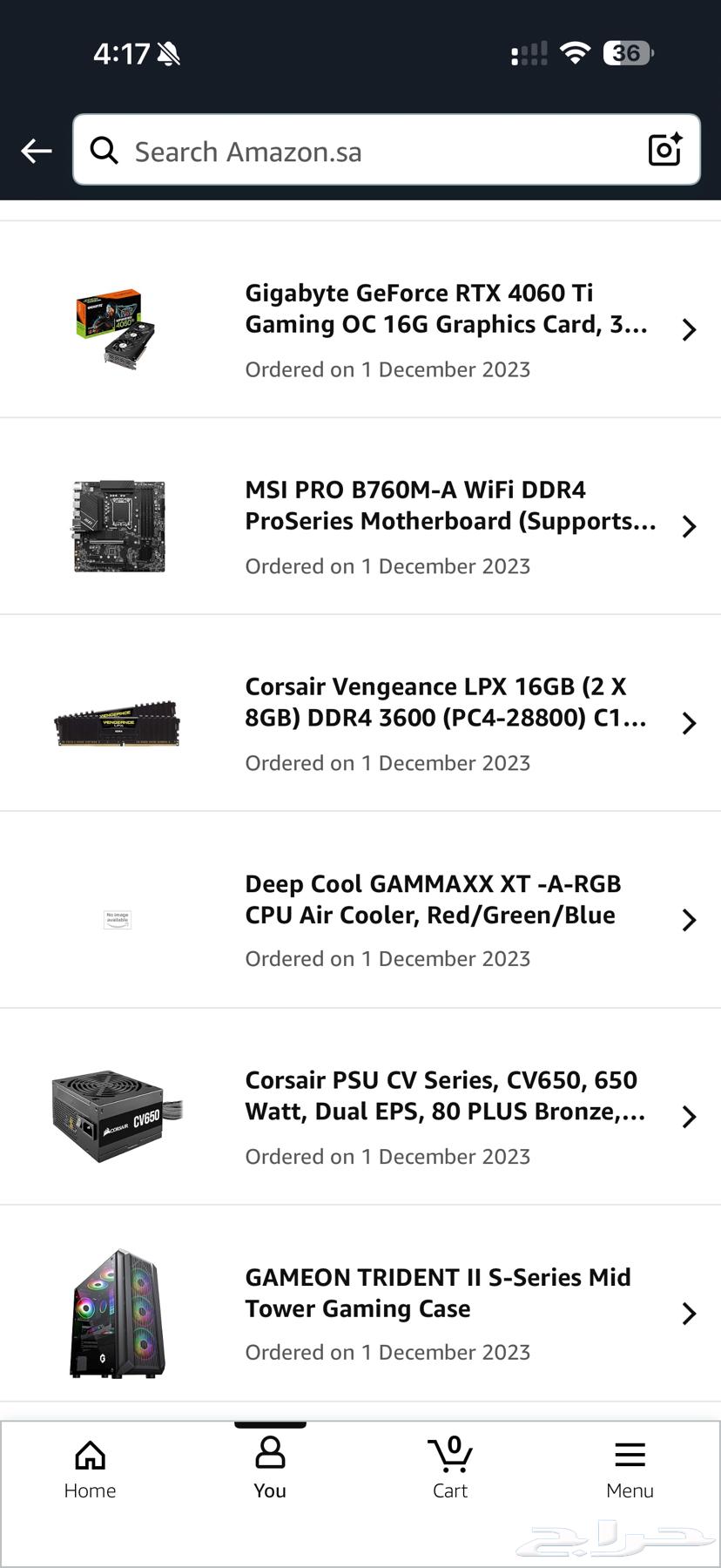Image resolution: width=721 pixels, height=1568 pixels.
Task: Tap the back arrow to return
Action: 36,150
